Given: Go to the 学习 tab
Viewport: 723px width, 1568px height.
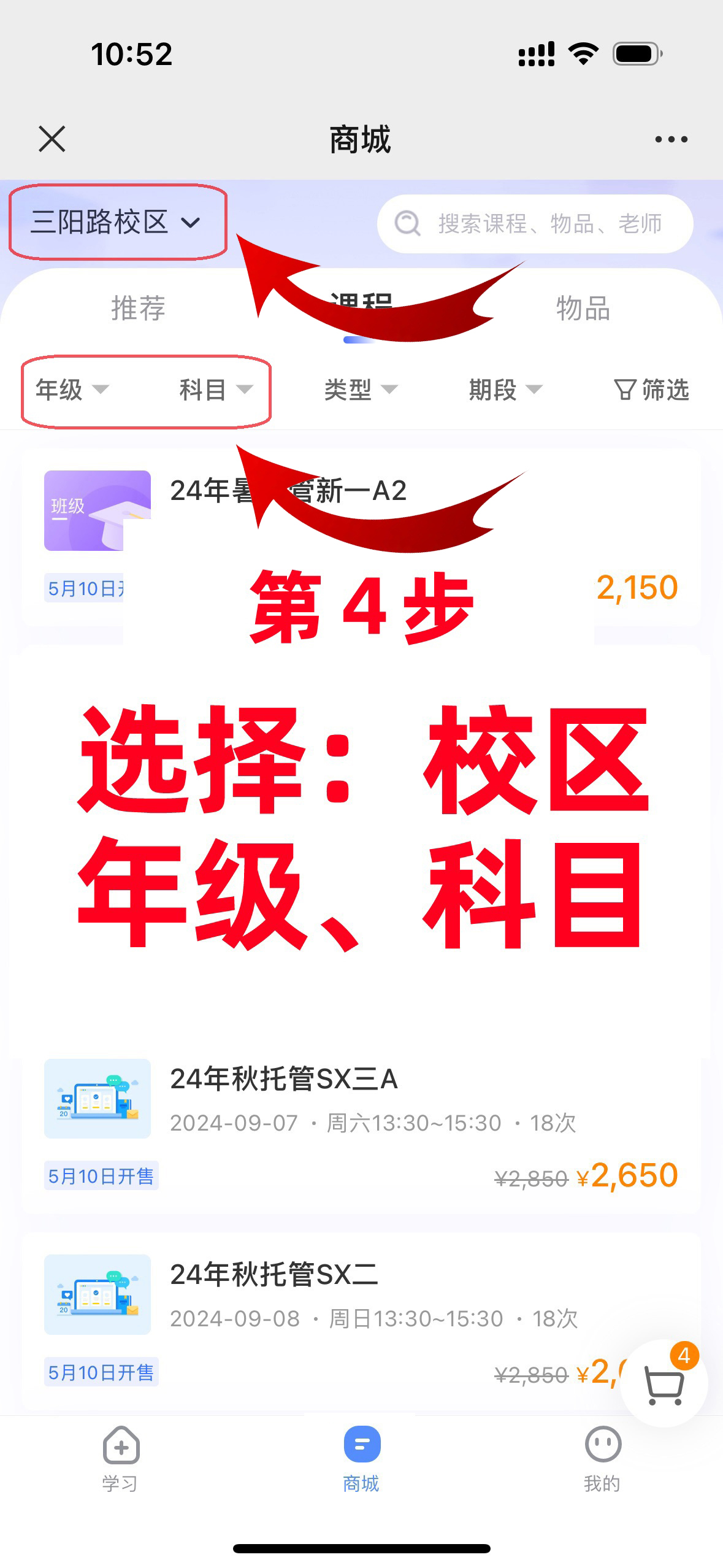Looking at the screenshot, I should 120,1460.
